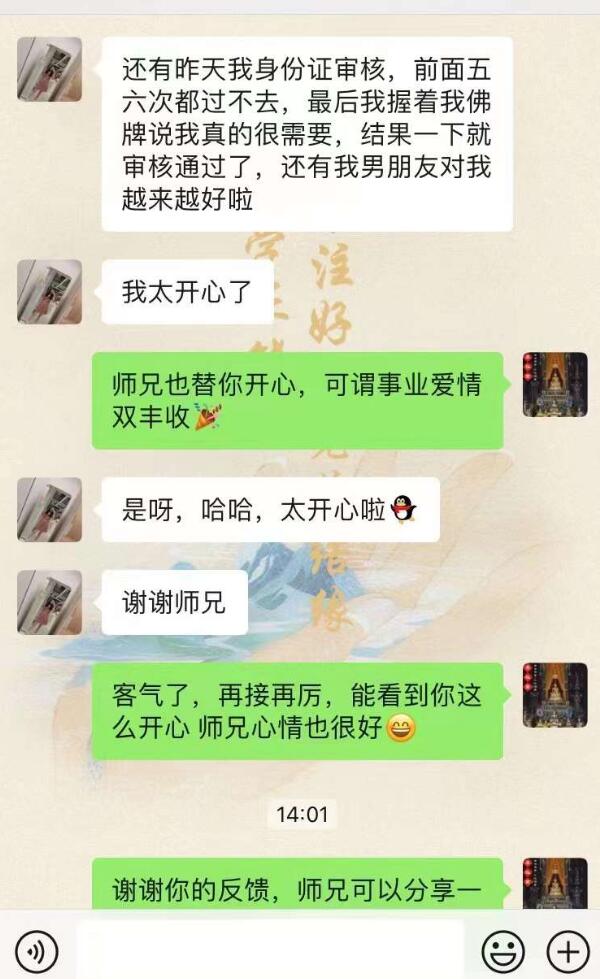View profile avatar beside 师兄也替你开心 reply
This screenshot has width=600, height=979.
pos(554,384)
